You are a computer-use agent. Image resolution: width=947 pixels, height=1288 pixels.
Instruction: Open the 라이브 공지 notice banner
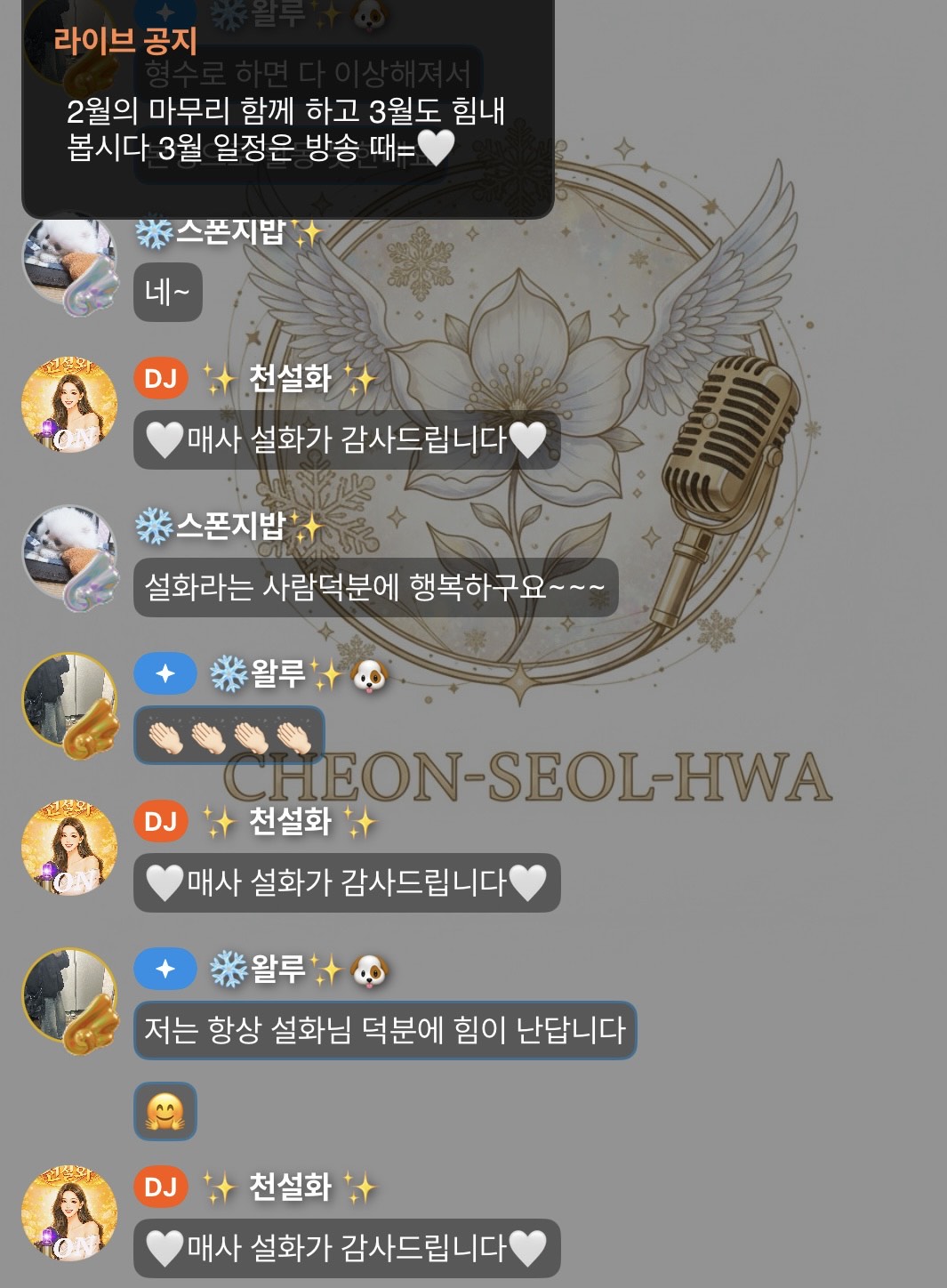click(x=286, y=107)
